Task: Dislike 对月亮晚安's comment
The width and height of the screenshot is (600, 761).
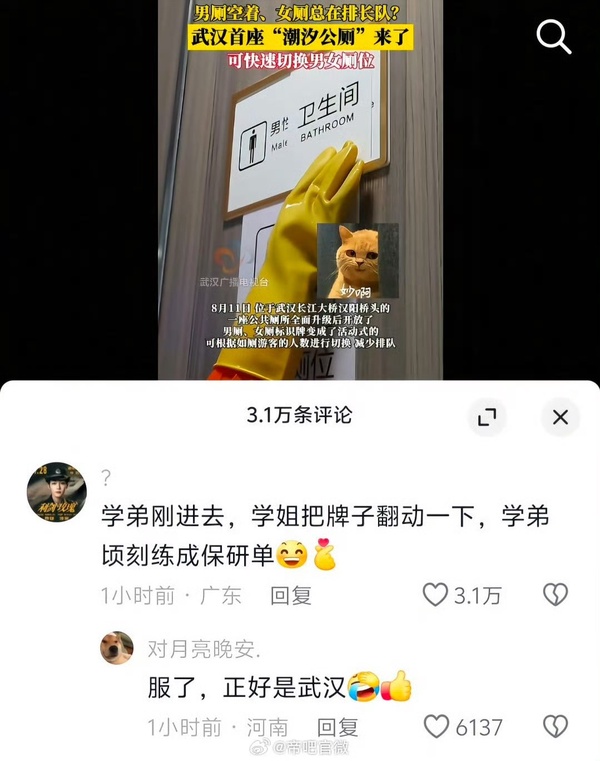Action: pos(555,727)
